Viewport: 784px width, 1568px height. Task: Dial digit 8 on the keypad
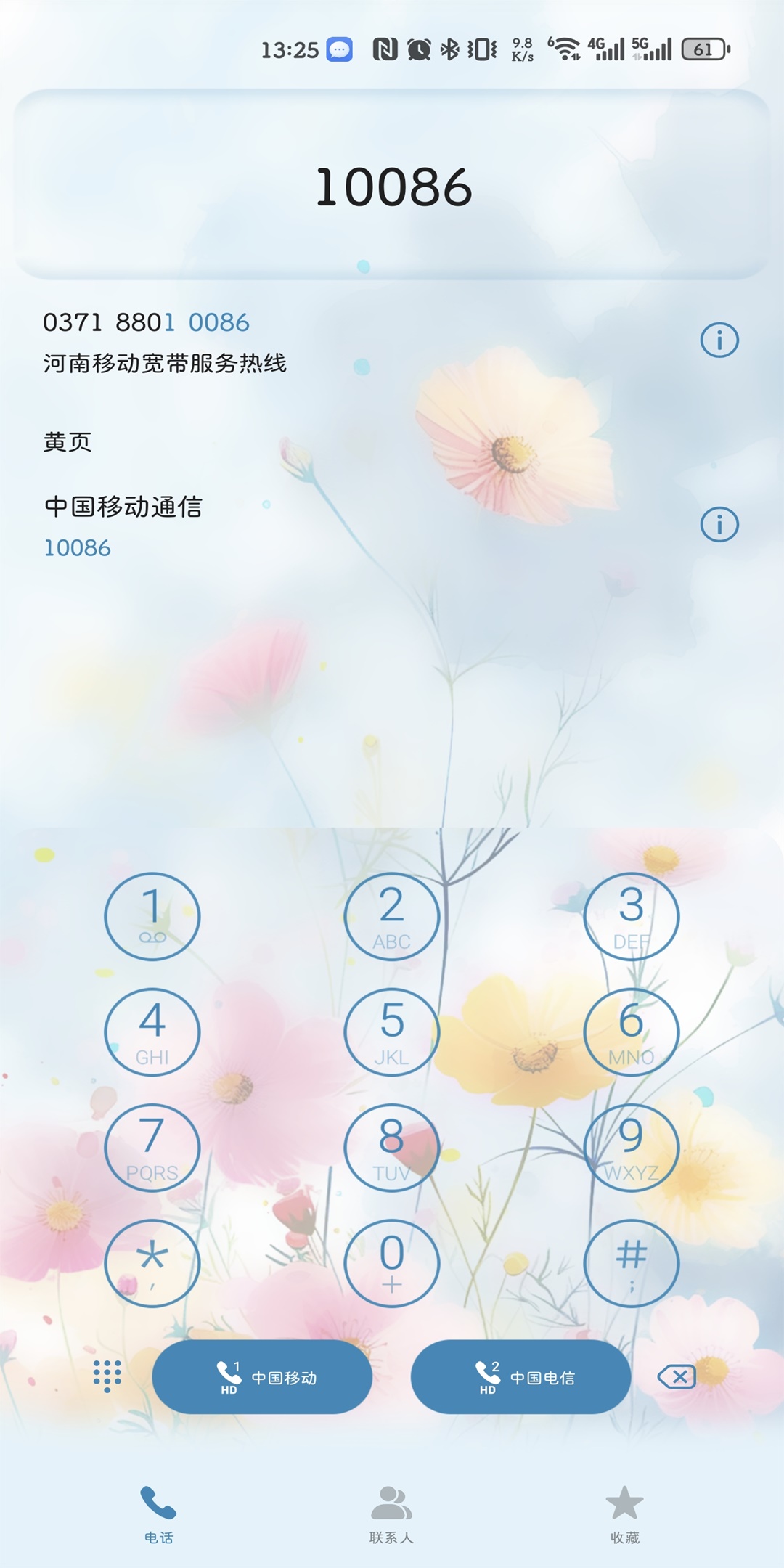392,1147
